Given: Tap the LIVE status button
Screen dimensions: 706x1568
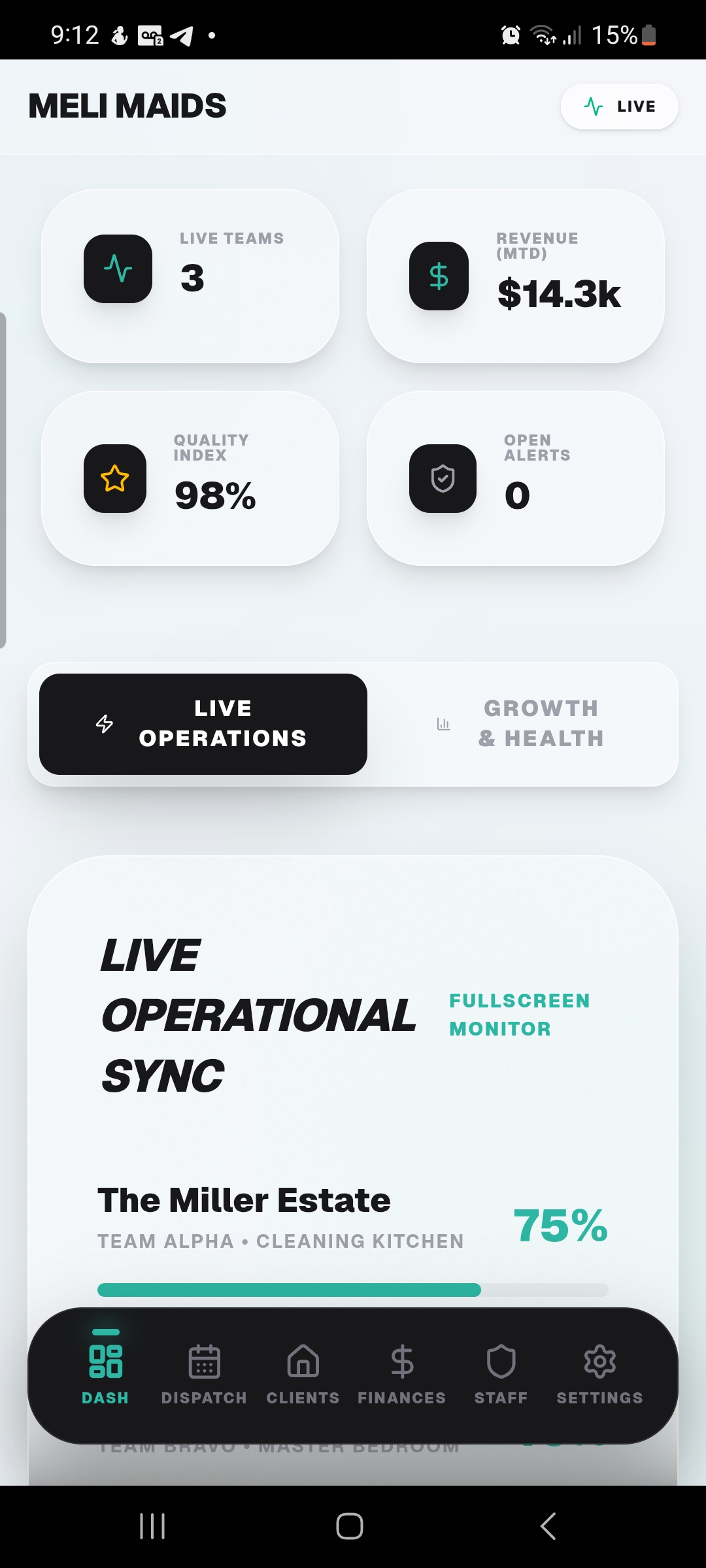Looking at the screenshot, I should click(x=619, y=106).
